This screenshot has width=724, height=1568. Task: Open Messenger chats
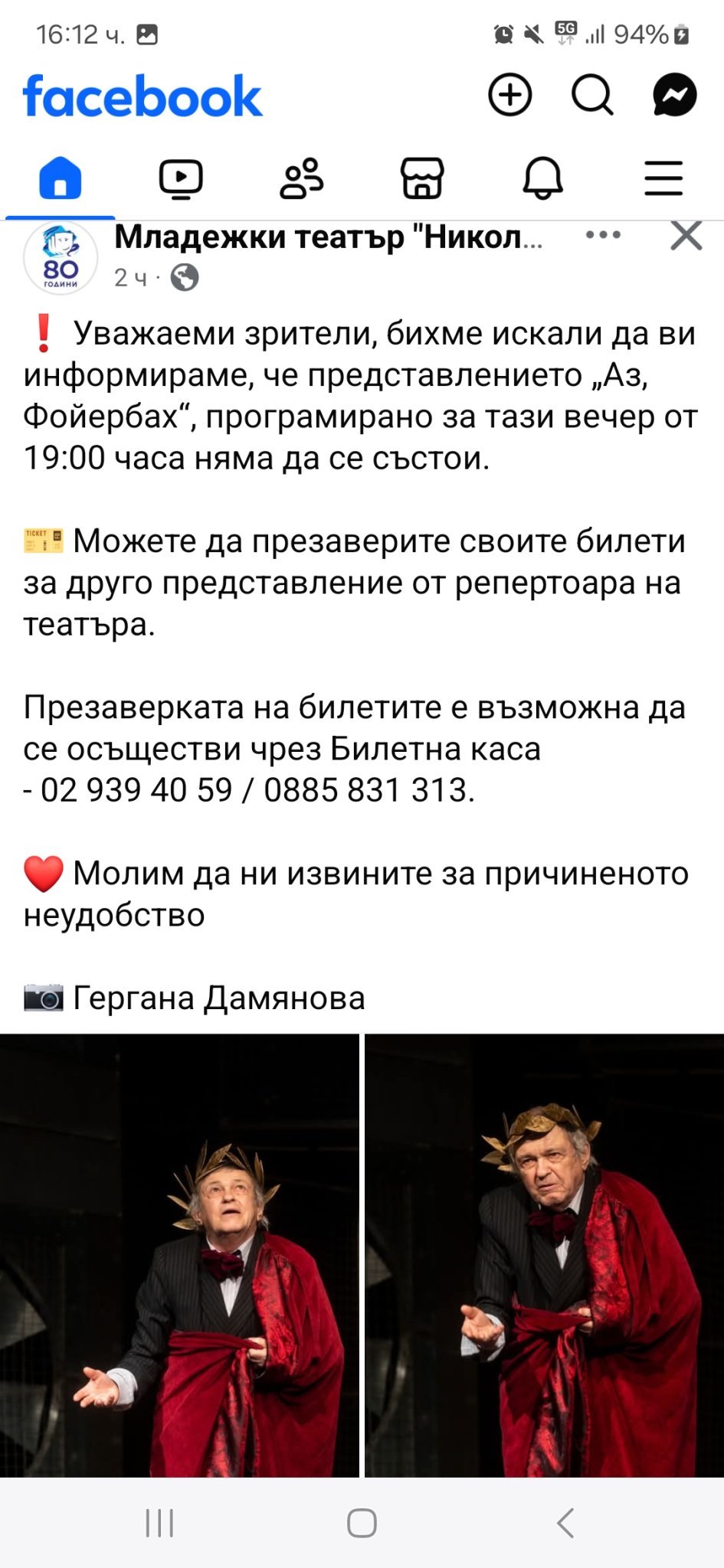pos(674,96)
